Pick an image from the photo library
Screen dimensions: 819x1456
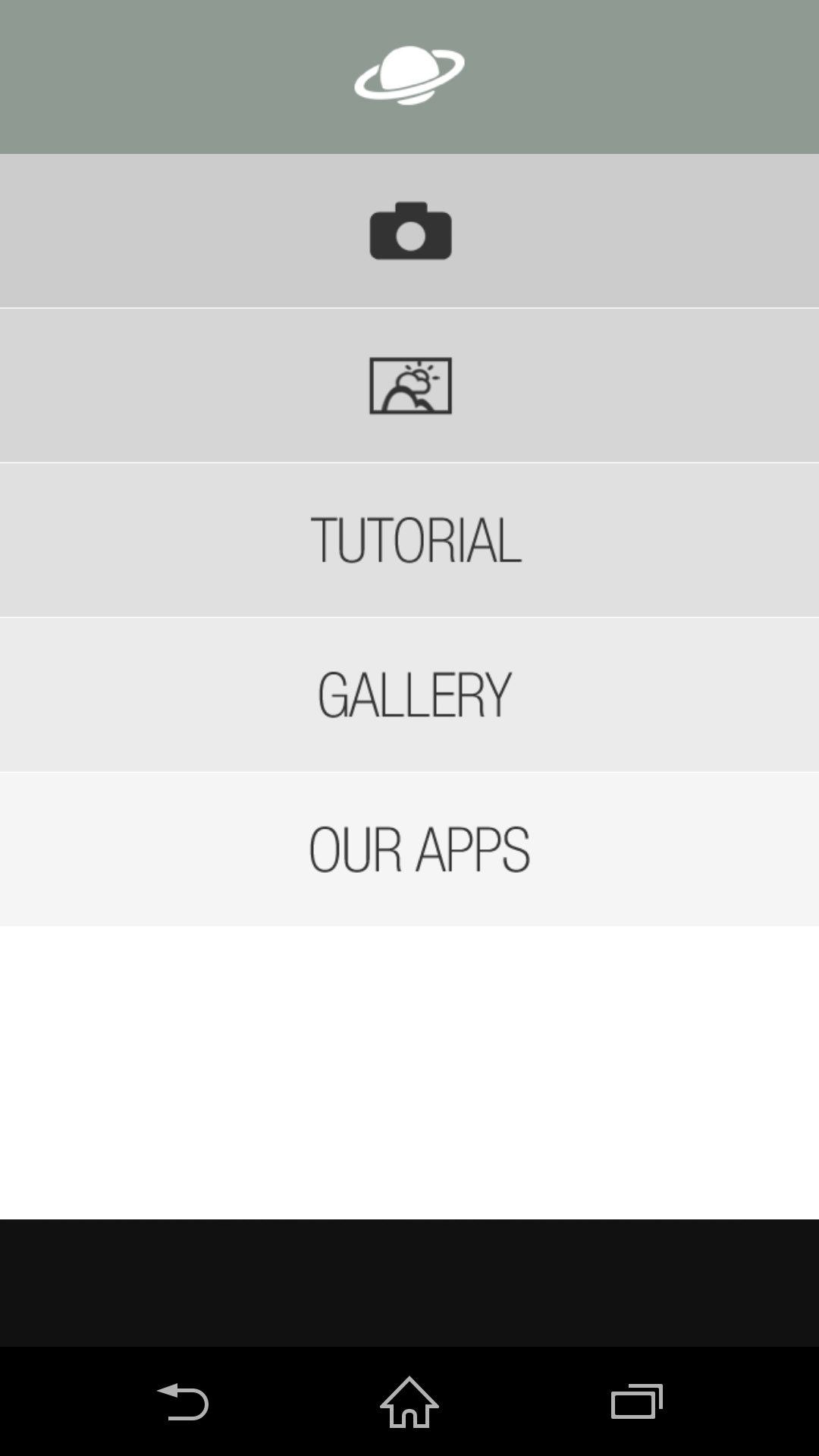(x=409, y=385)
